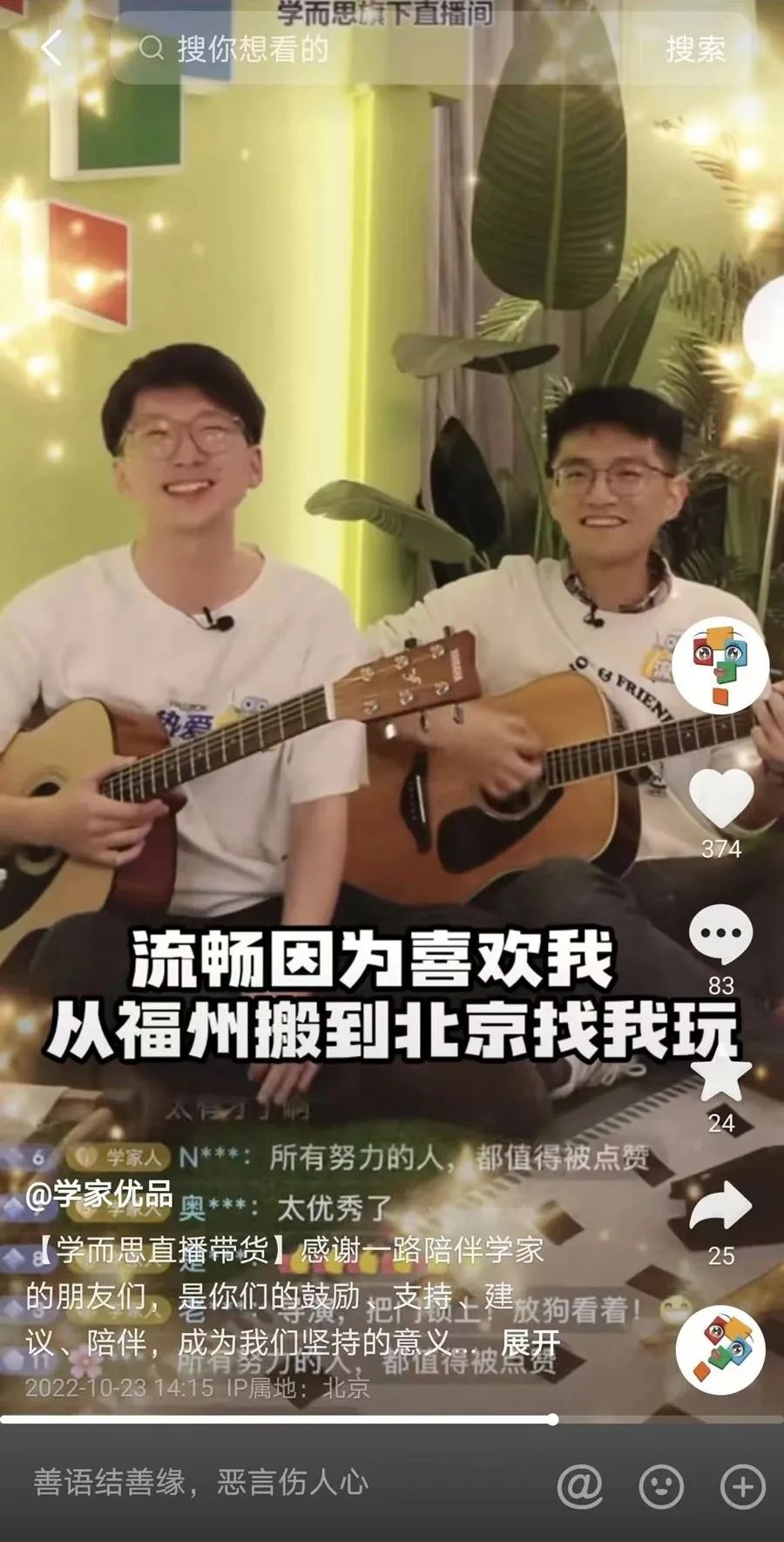Share this video via the arrow icon
This screenshot has width=784, height=1542.
coord(720,1207)
